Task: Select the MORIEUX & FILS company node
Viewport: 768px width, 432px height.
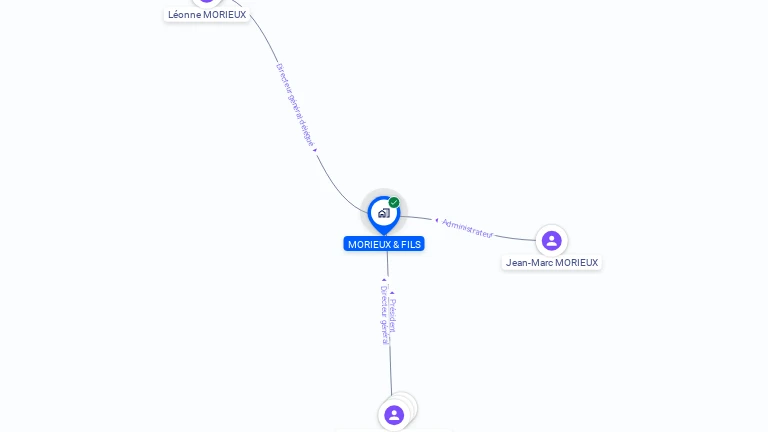Action: click(383, 214)
